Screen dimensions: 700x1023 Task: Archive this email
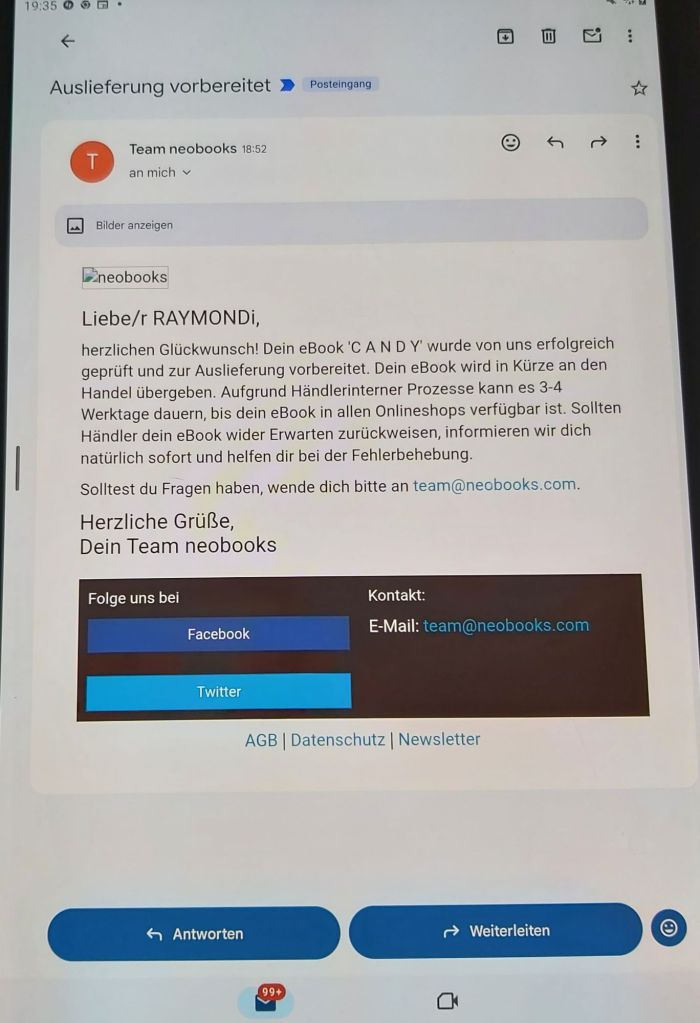click(506, 36)
